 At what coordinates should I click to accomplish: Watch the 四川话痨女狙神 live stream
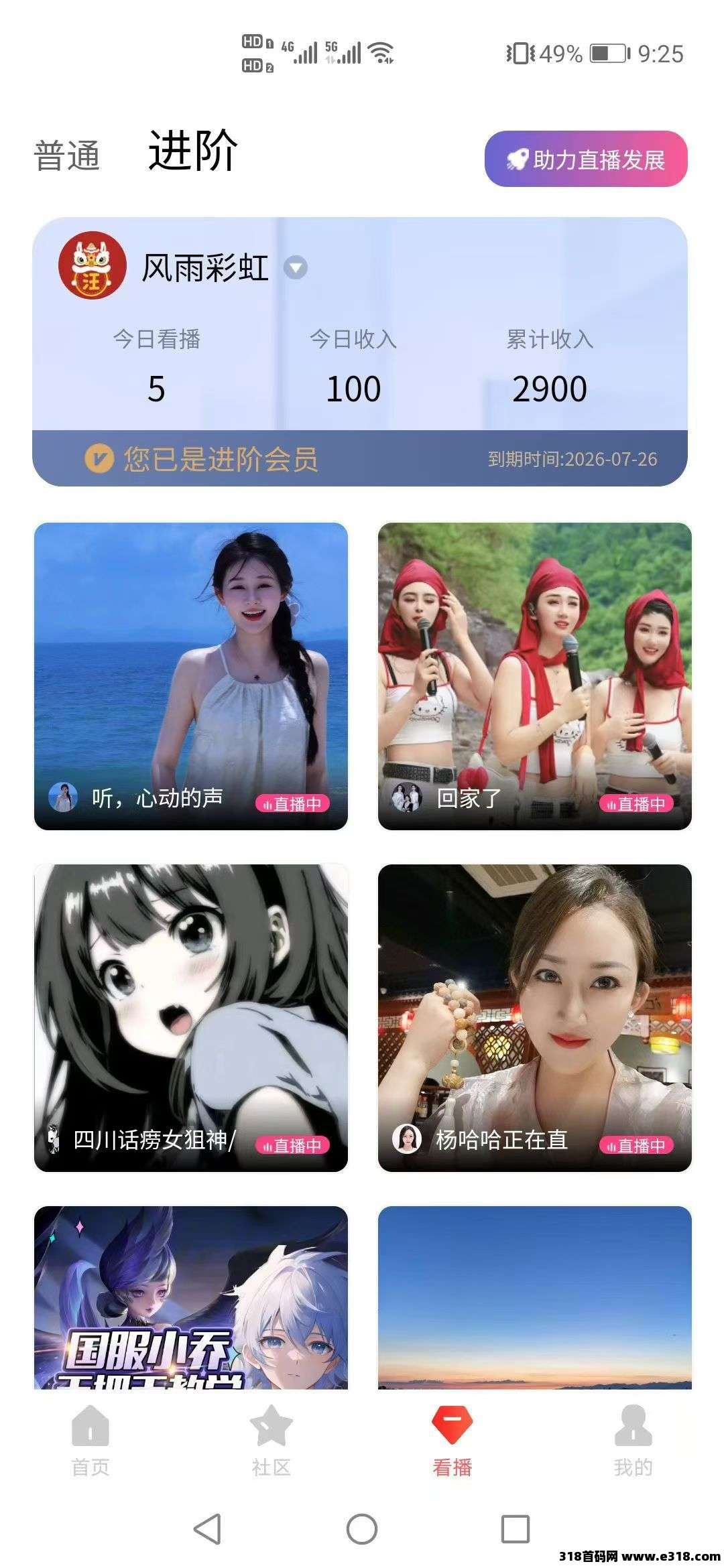(191, 1017)
